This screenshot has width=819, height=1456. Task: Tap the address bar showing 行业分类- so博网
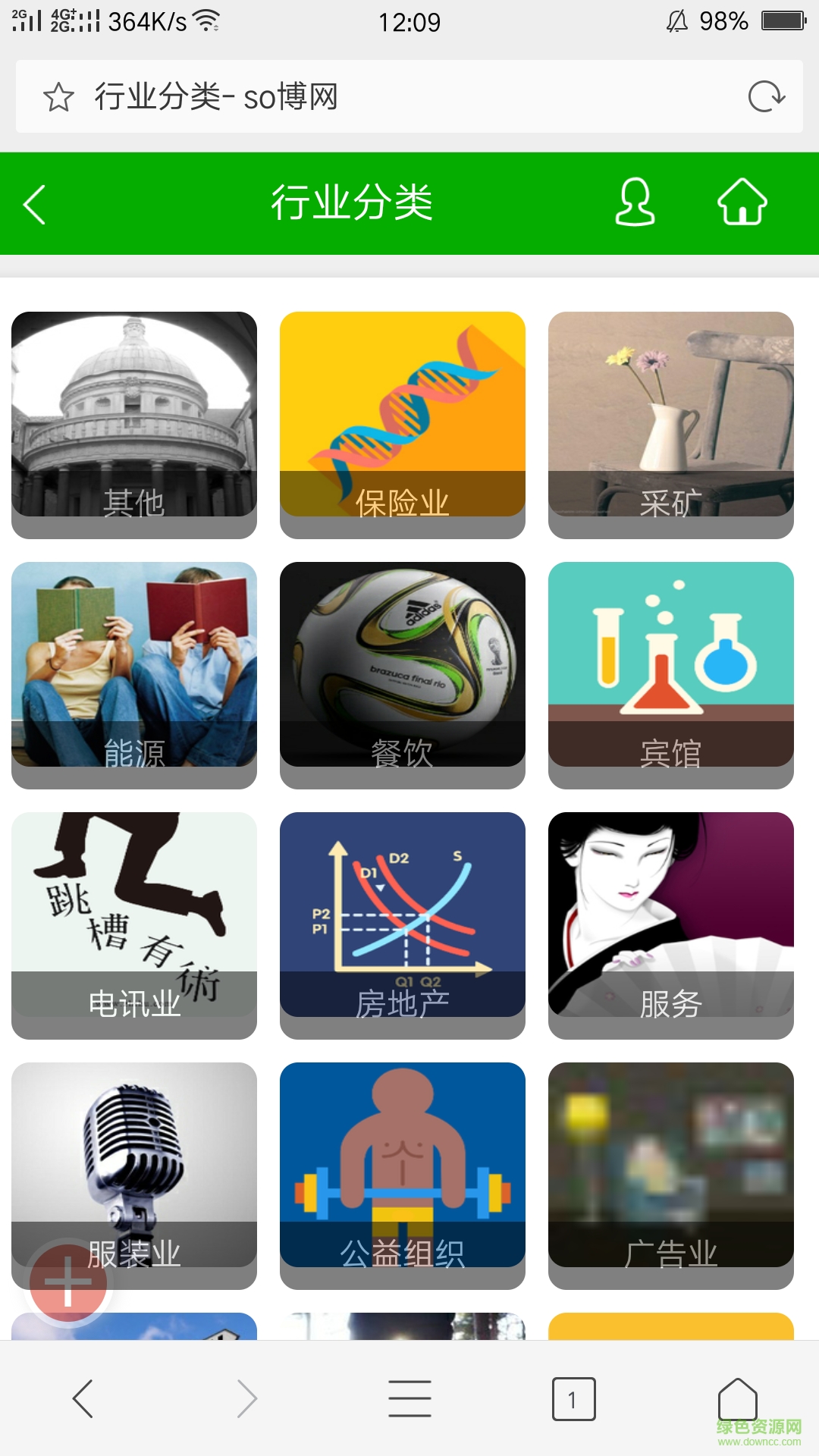click(x=379, y=97)
